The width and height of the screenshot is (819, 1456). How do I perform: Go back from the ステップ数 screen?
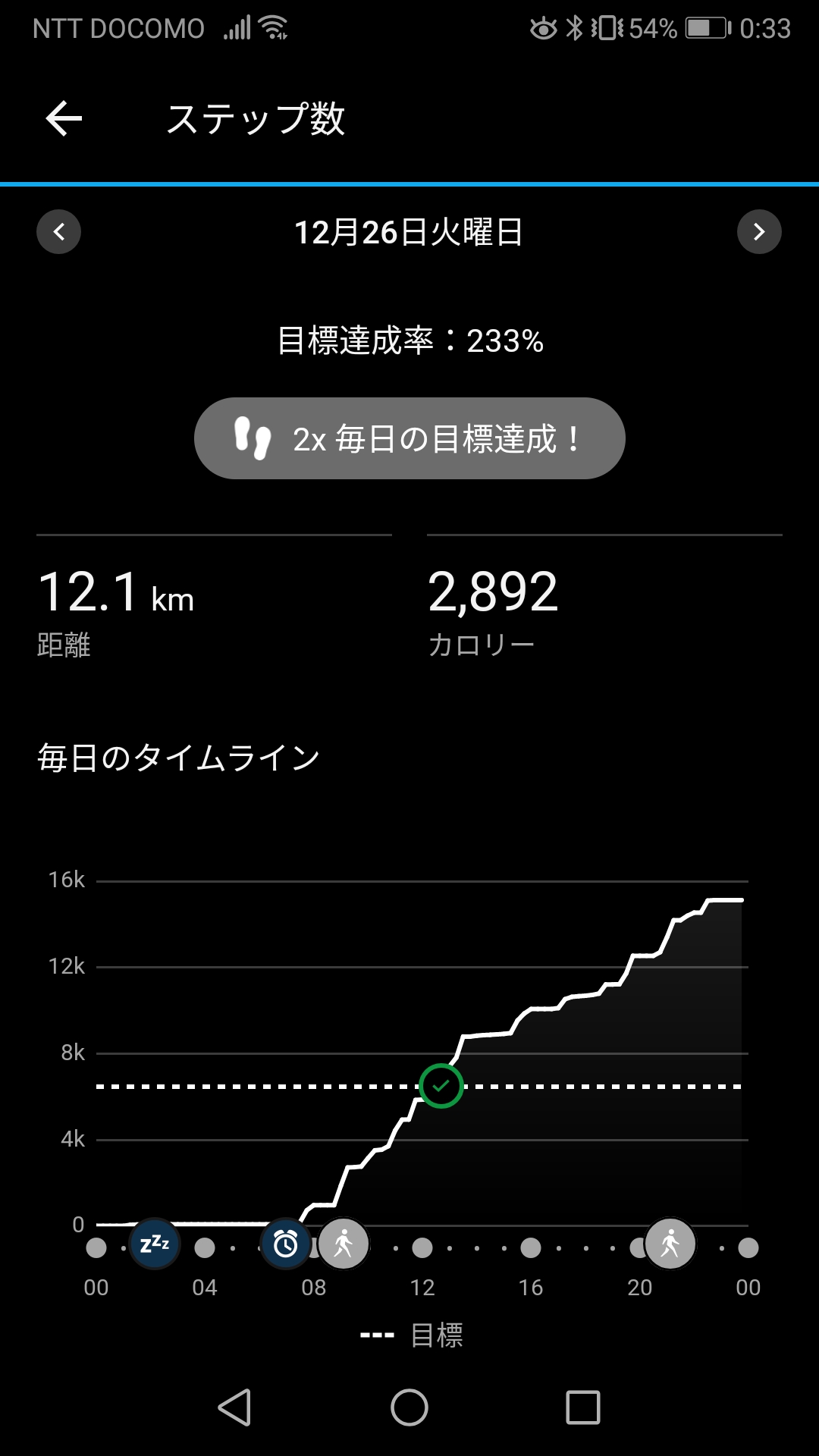click(x=64, y=119)
